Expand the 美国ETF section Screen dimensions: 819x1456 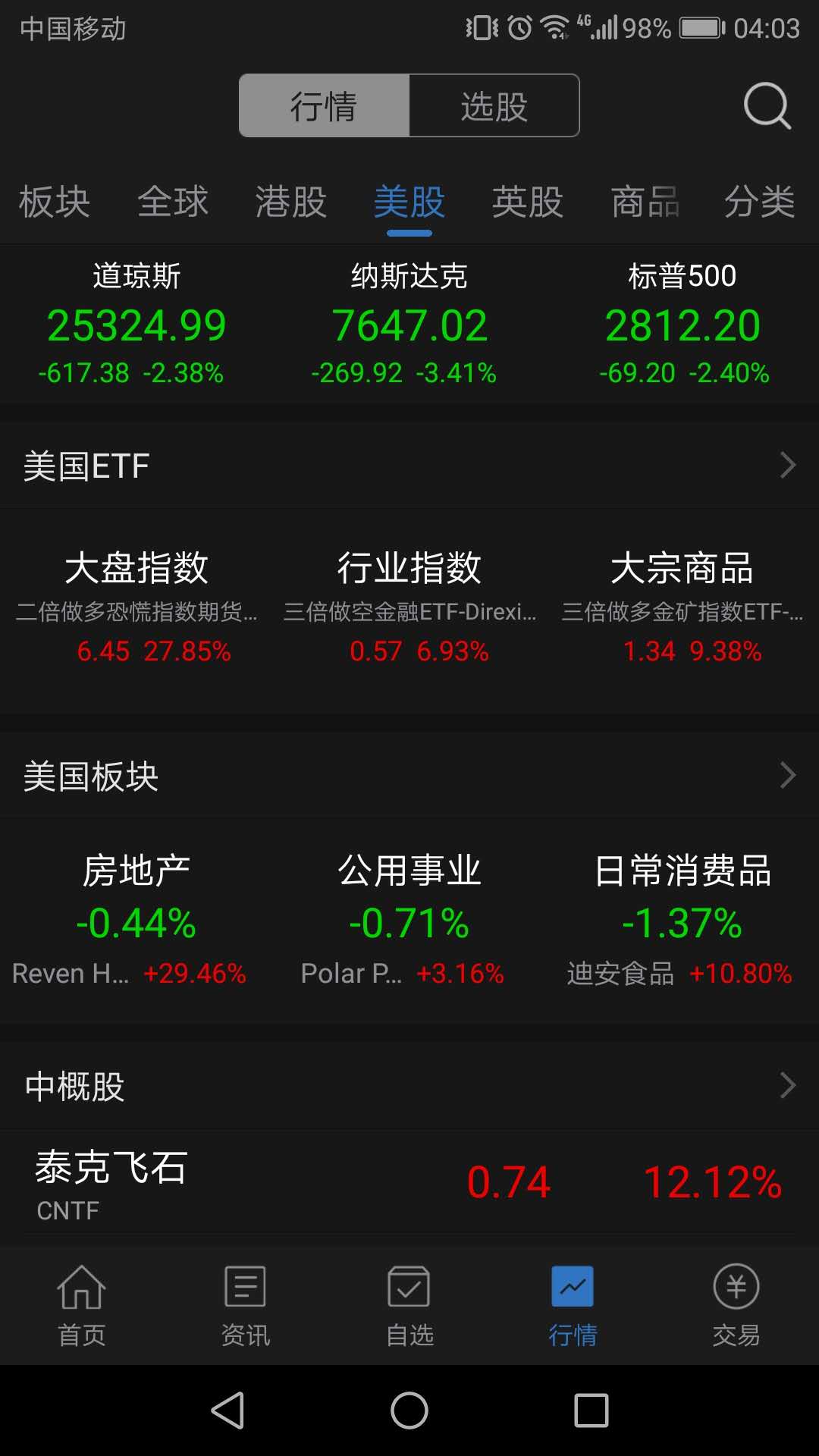tap(409, 466)
